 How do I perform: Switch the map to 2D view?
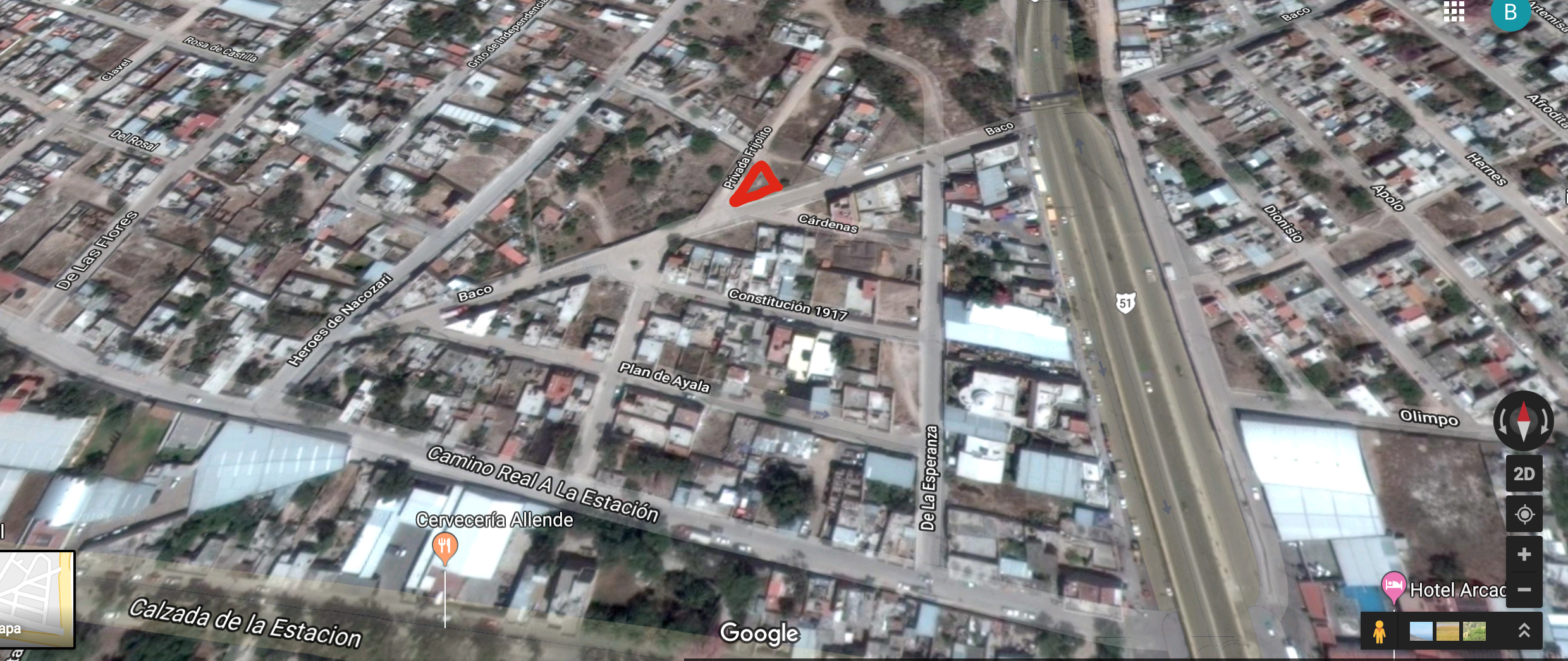[x=1524, y=474]
